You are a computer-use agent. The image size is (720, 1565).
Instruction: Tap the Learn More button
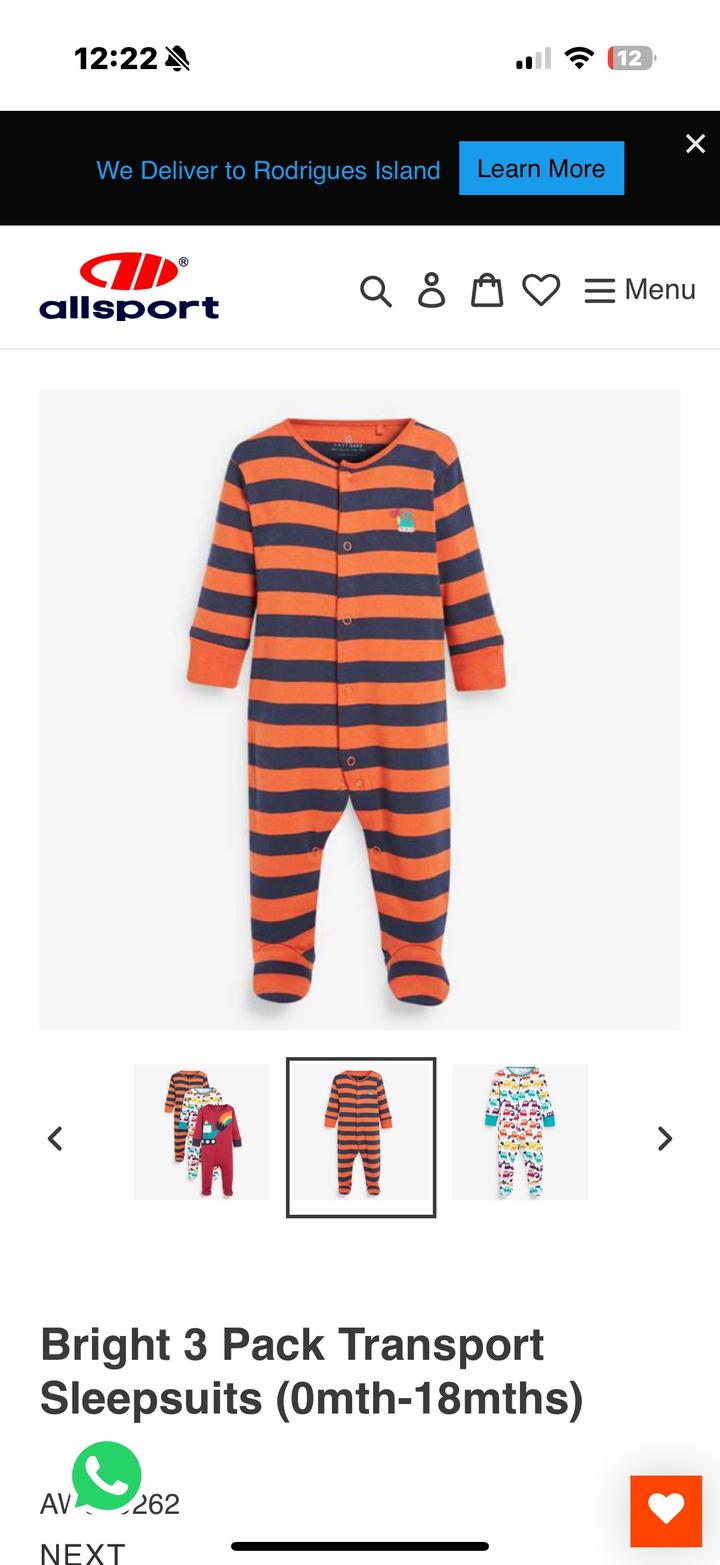click(541, 168)
